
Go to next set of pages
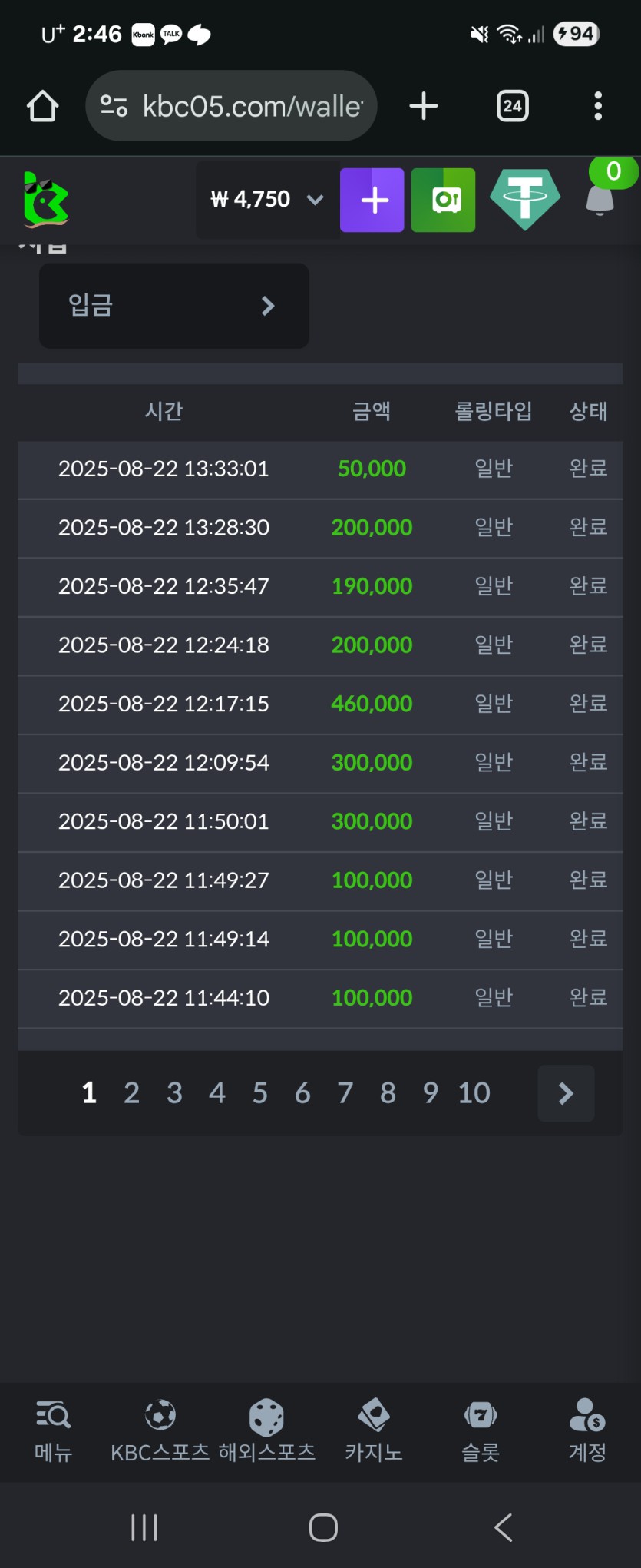pos(566,1092)
